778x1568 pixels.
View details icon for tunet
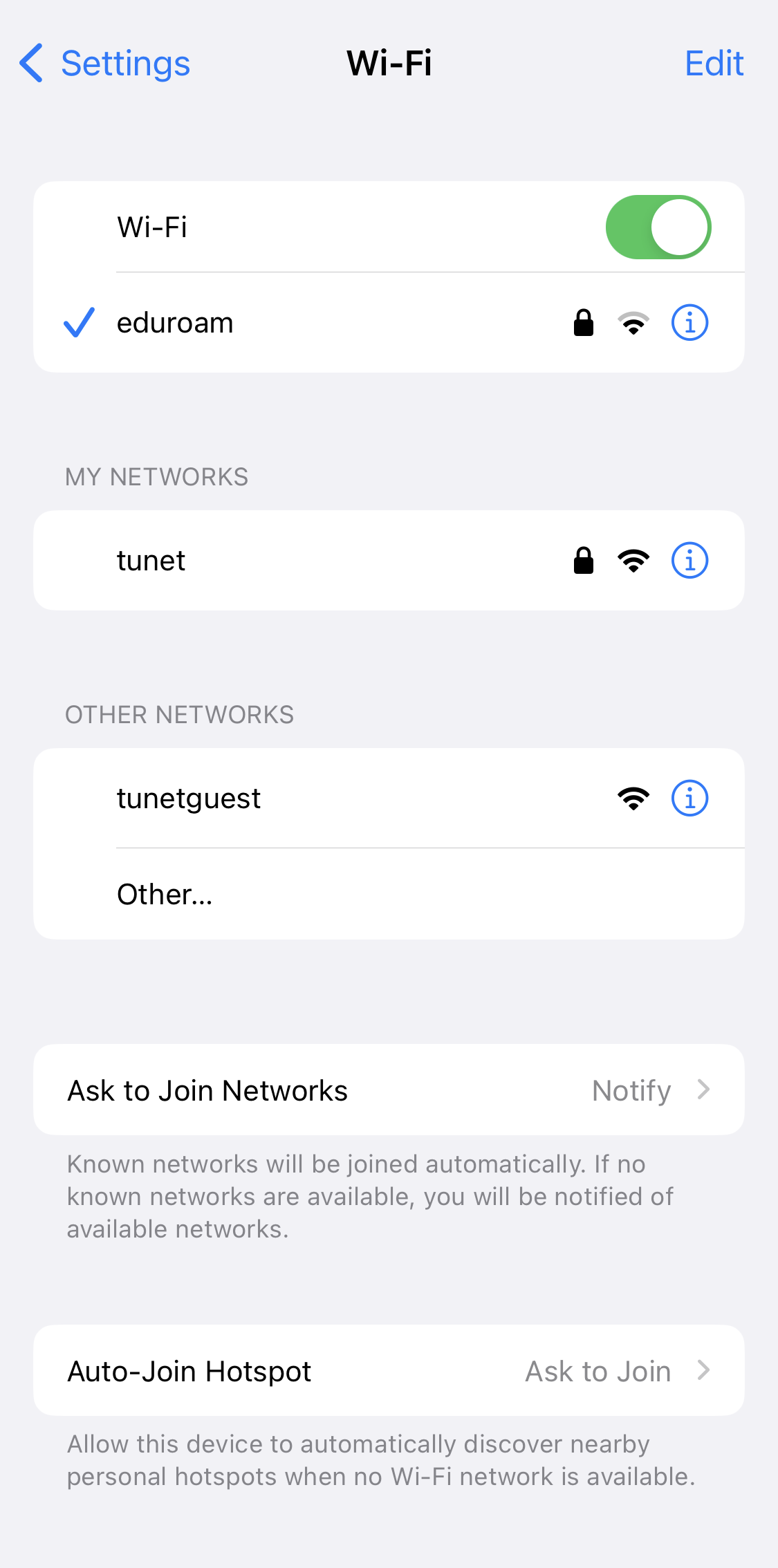coord(689,561)
